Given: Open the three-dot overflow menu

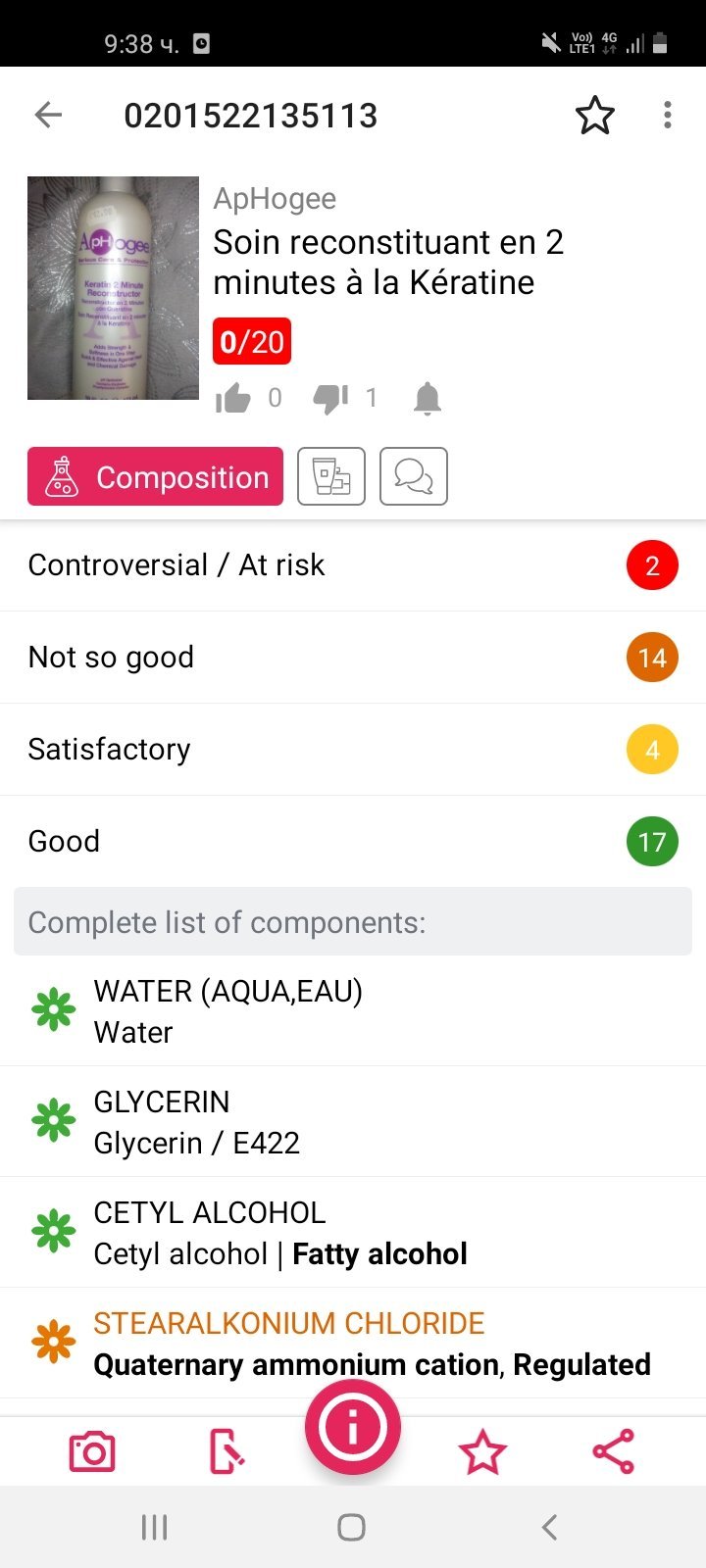Looking at the screenshot, I should 668,116.
